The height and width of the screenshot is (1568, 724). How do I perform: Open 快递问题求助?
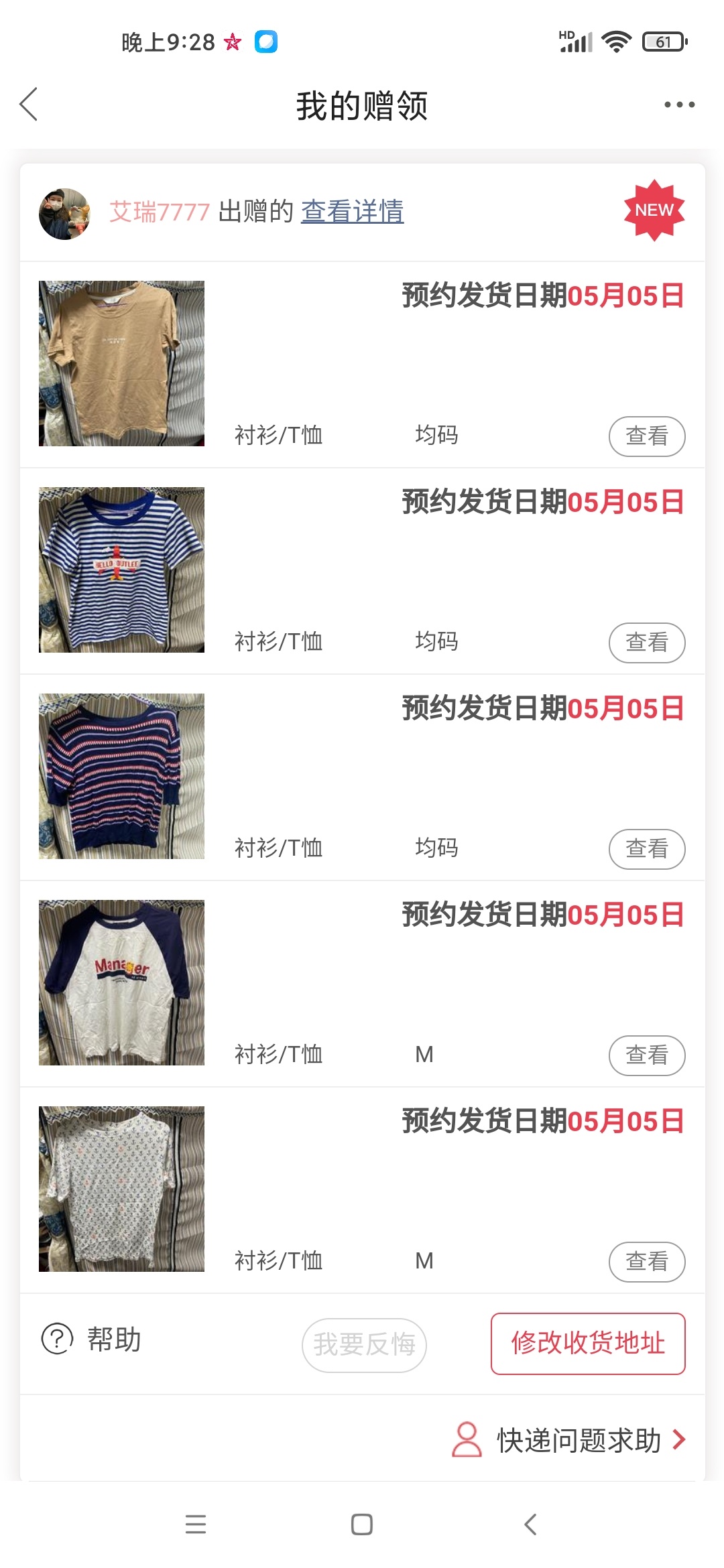(x=570, y=1439)
